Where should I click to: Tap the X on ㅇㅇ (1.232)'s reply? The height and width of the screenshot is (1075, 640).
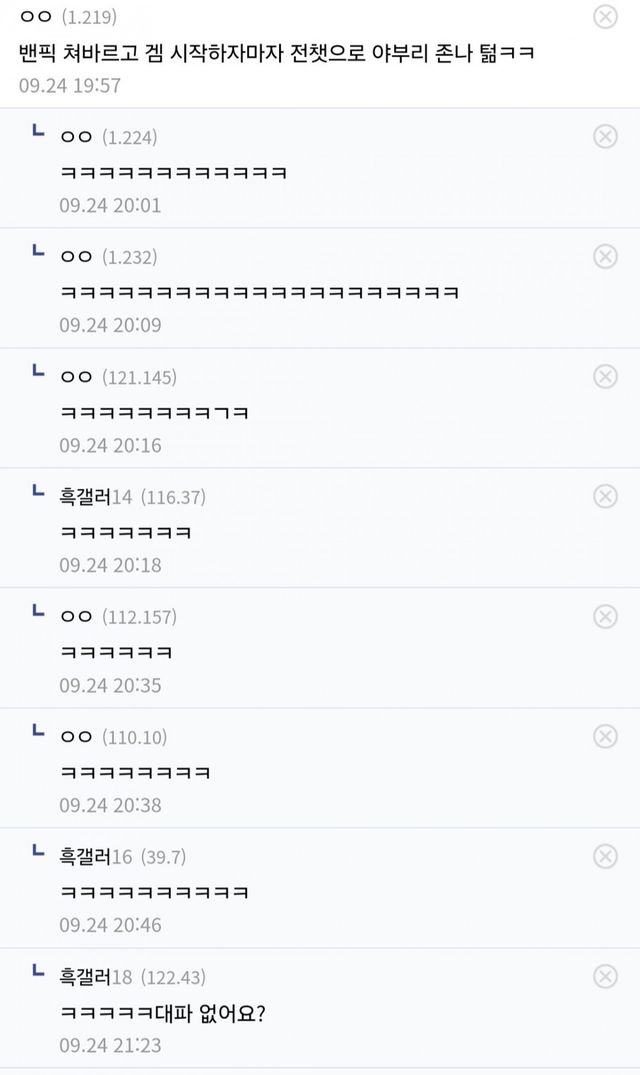(605, 256)
